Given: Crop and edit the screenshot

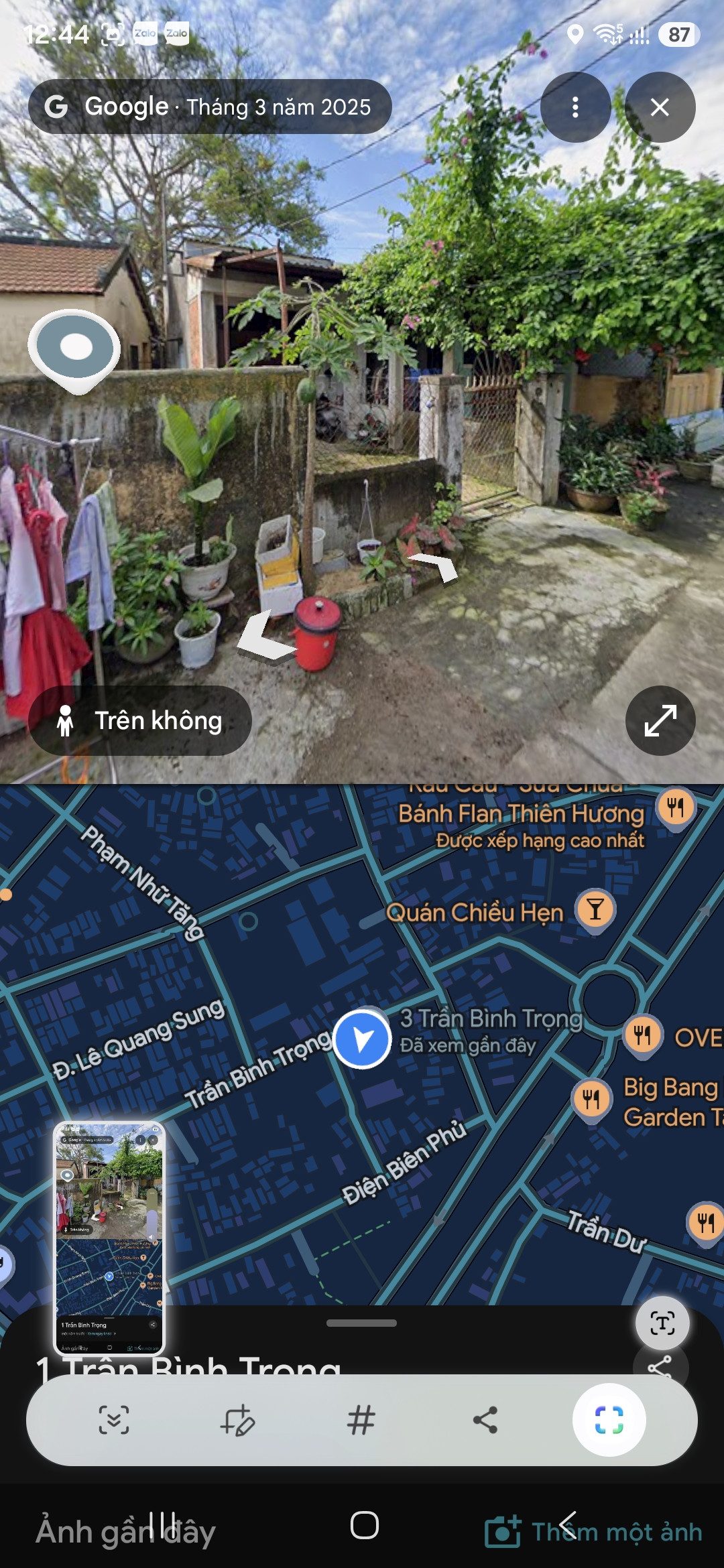Looking at the screenshot, I should pyautogui.click(x=237, y=1419).
